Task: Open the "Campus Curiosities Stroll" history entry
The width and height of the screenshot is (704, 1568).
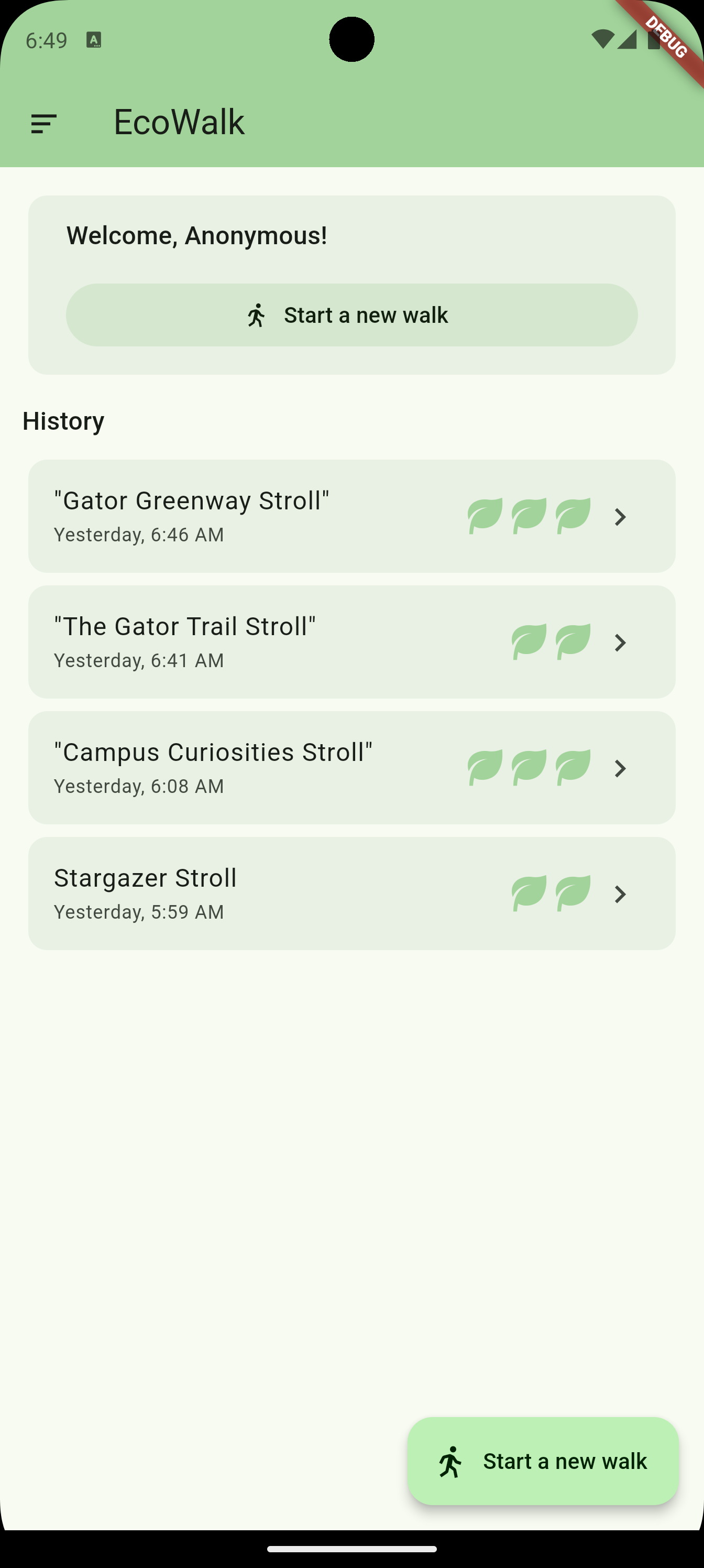Action: click(351, 768)
